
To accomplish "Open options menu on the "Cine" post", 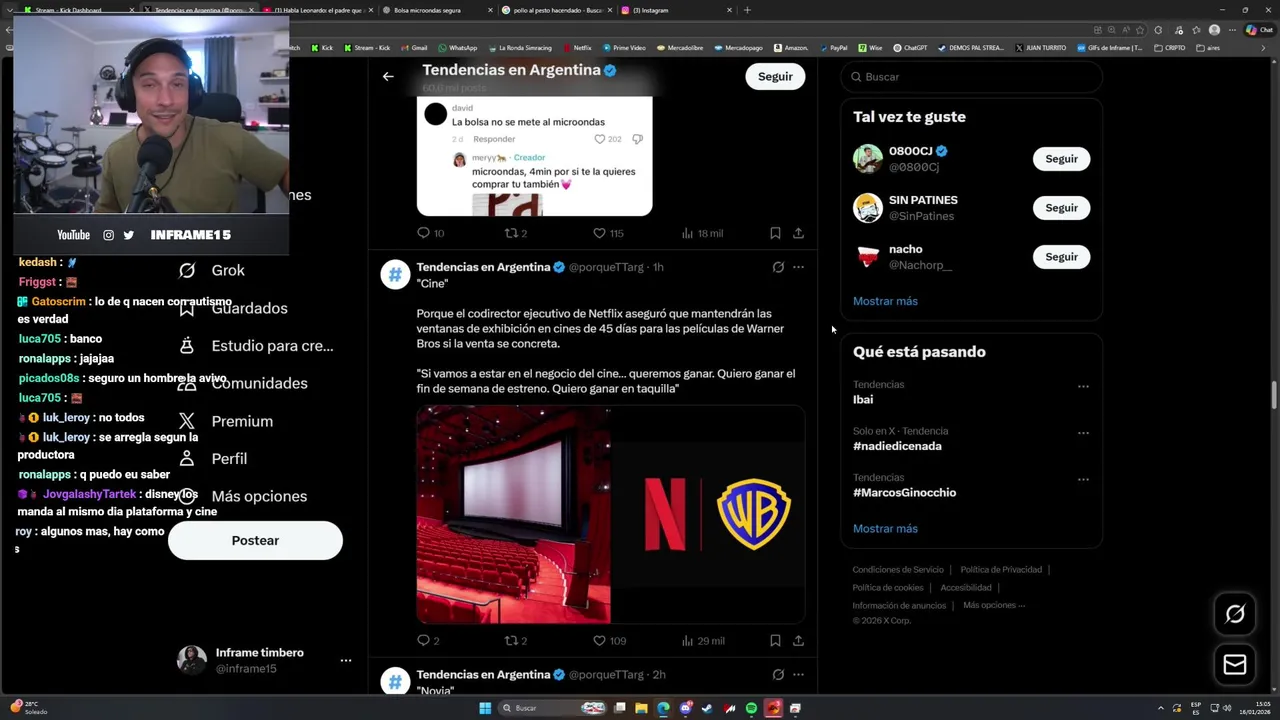I will (x=798, y=267).
